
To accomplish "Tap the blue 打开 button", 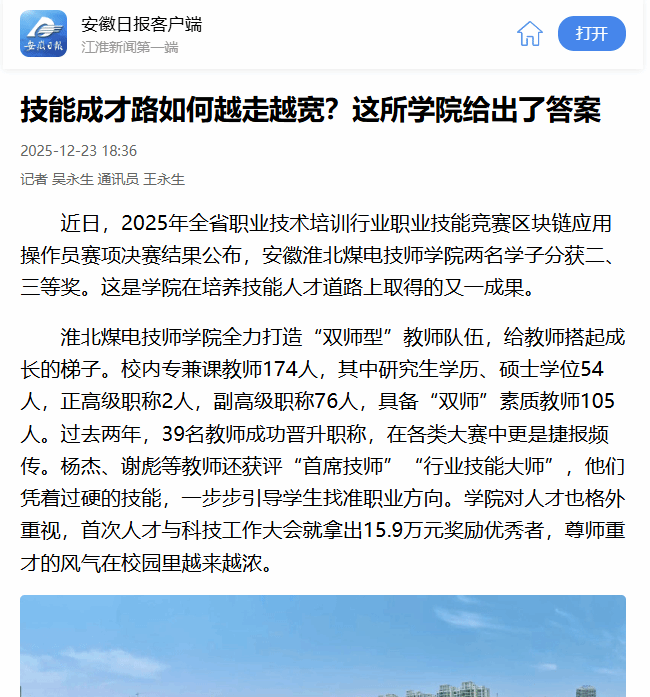I will click(592, 34).
